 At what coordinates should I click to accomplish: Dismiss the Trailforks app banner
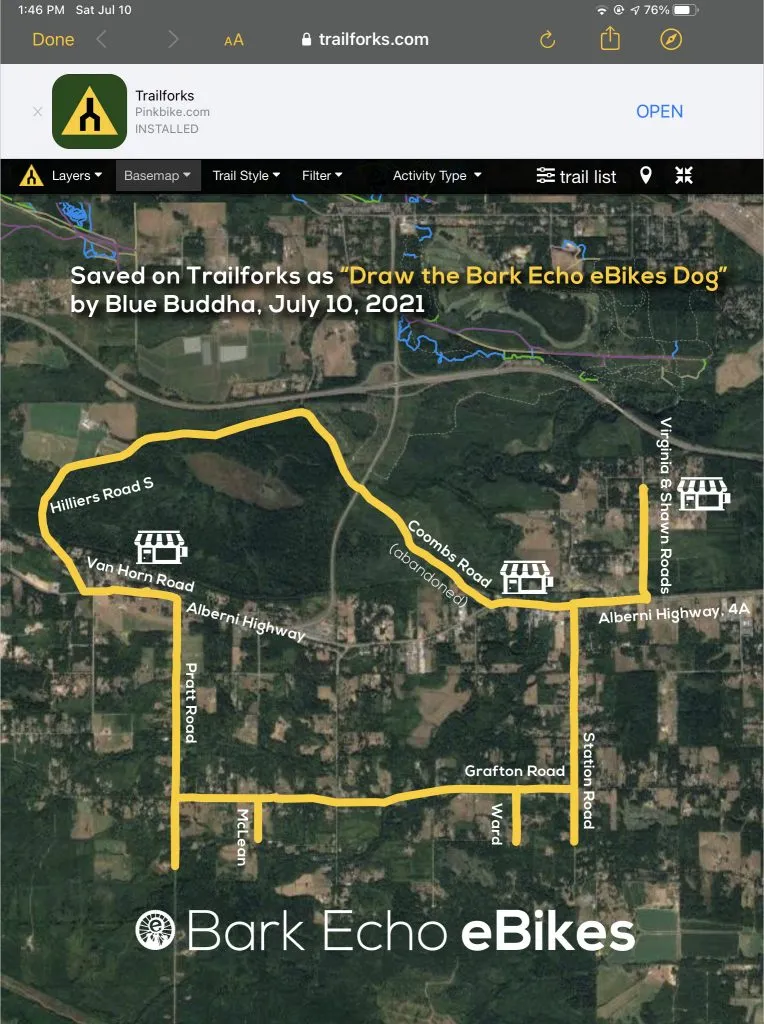click(38, 112)
